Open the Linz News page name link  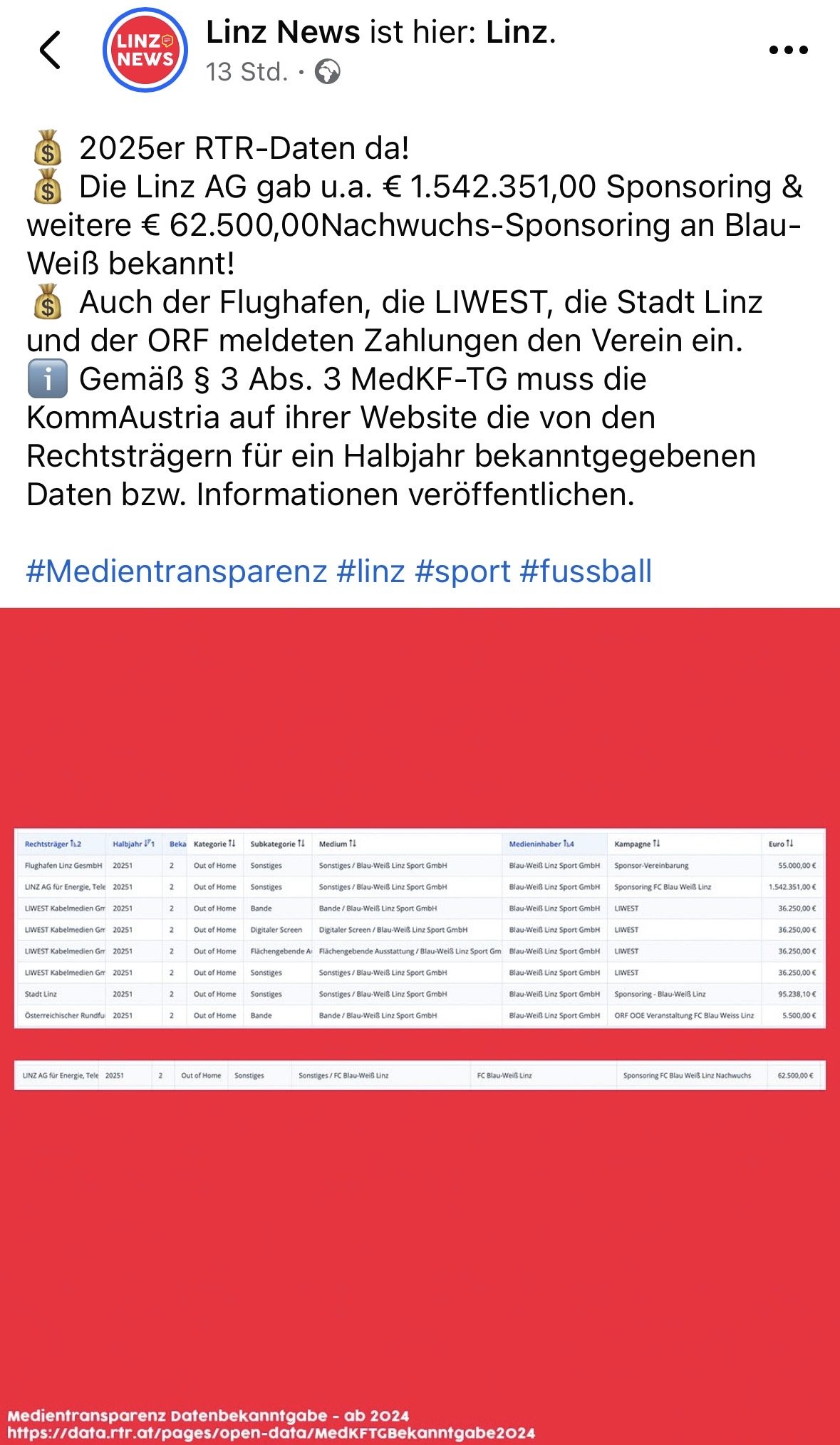click(283, 33)
